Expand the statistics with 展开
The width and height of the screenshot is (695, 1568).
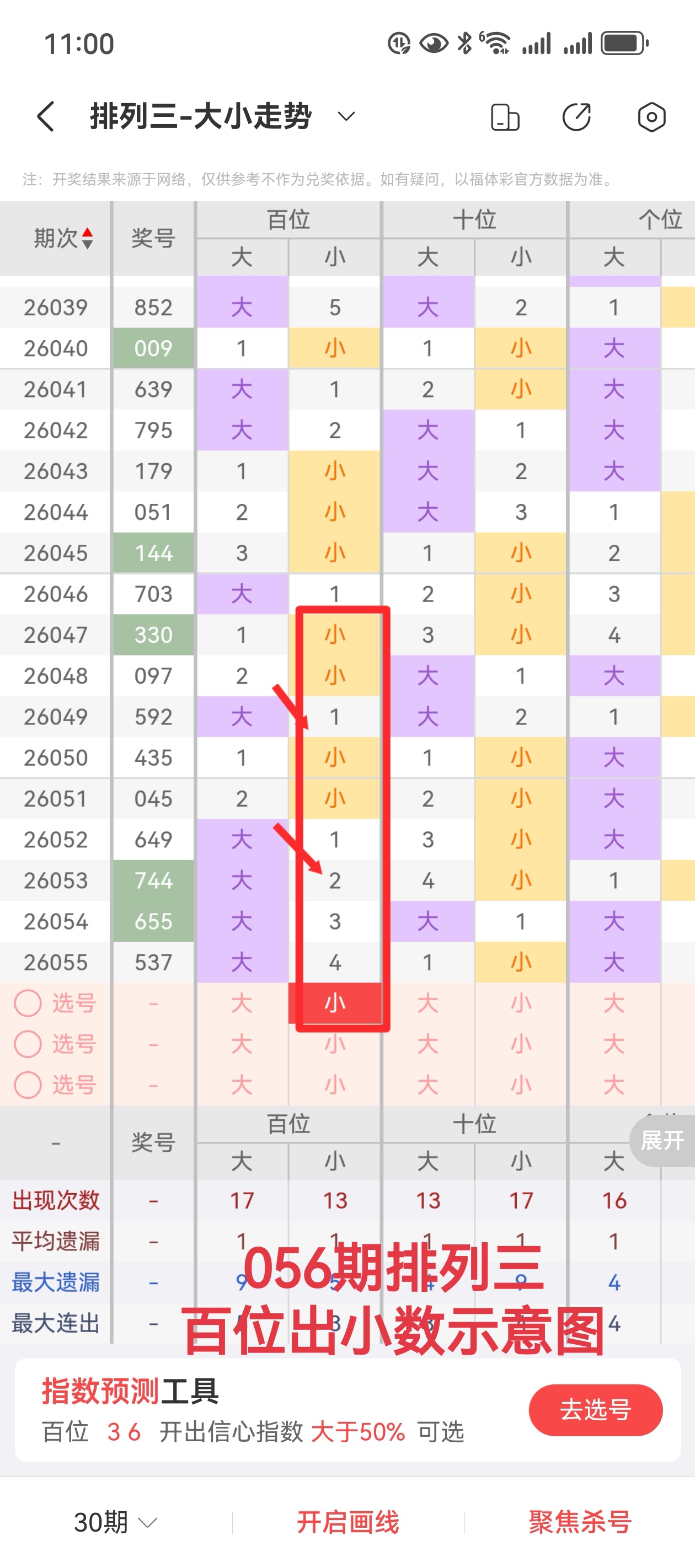[662, 1140]
